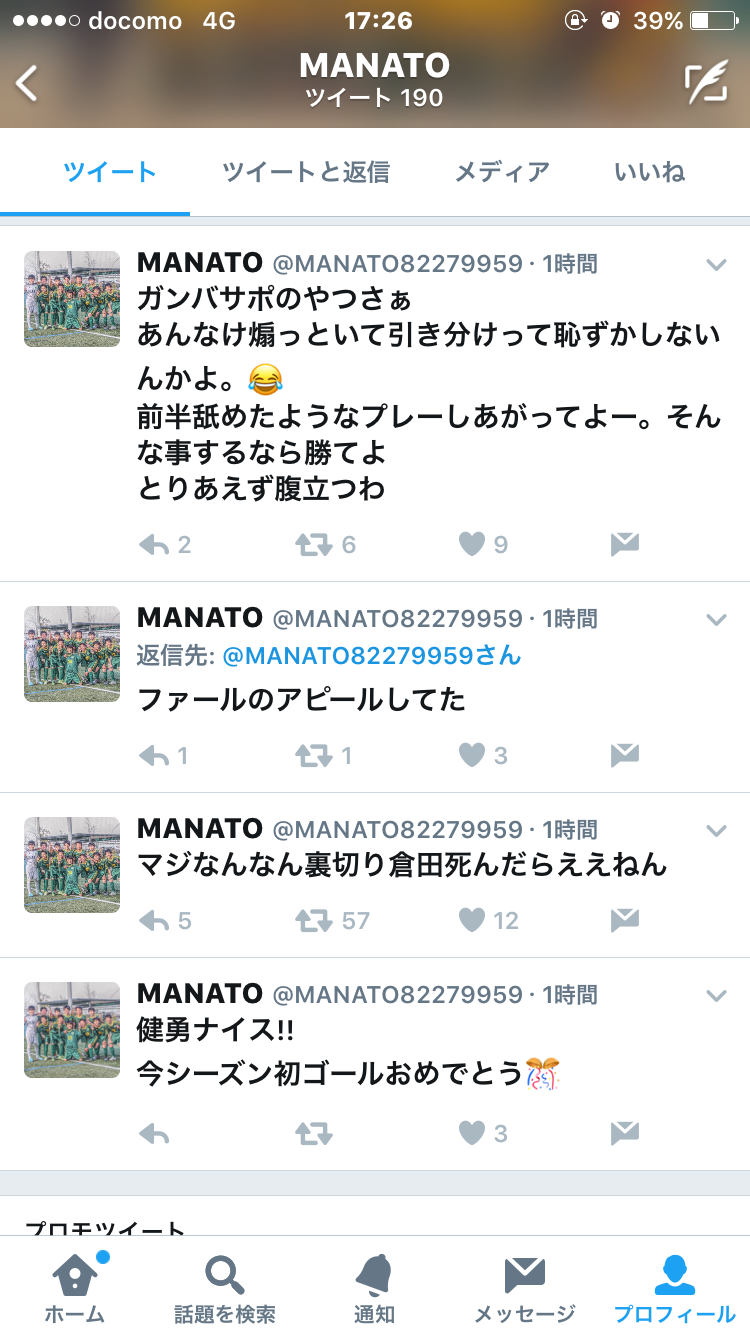The image size is (750, 1334).
Task: Like the 健勇ナイス tweet
Action: pos(471,1133)
